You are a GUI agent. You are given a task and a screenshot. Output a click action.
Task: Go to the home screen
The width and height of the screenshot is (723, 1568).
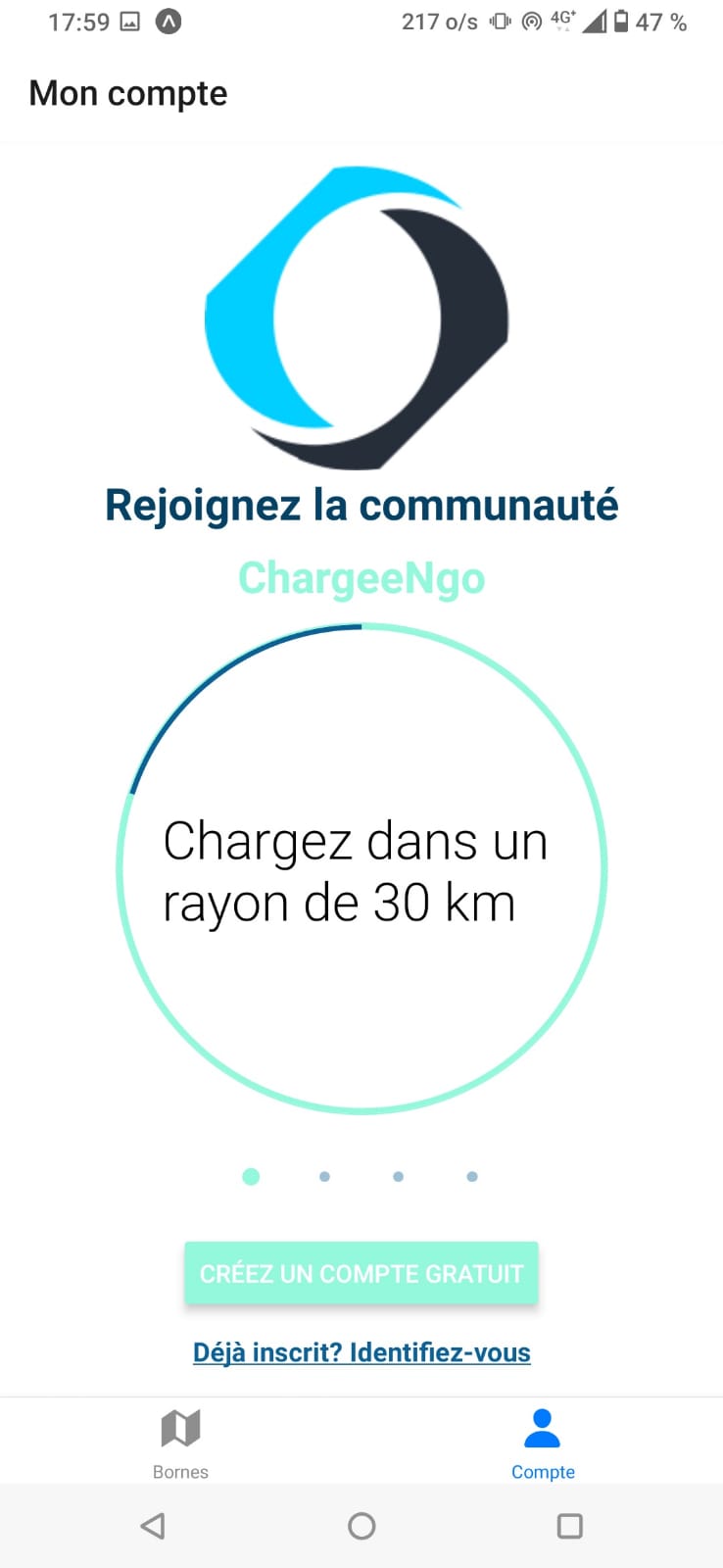361,1526
